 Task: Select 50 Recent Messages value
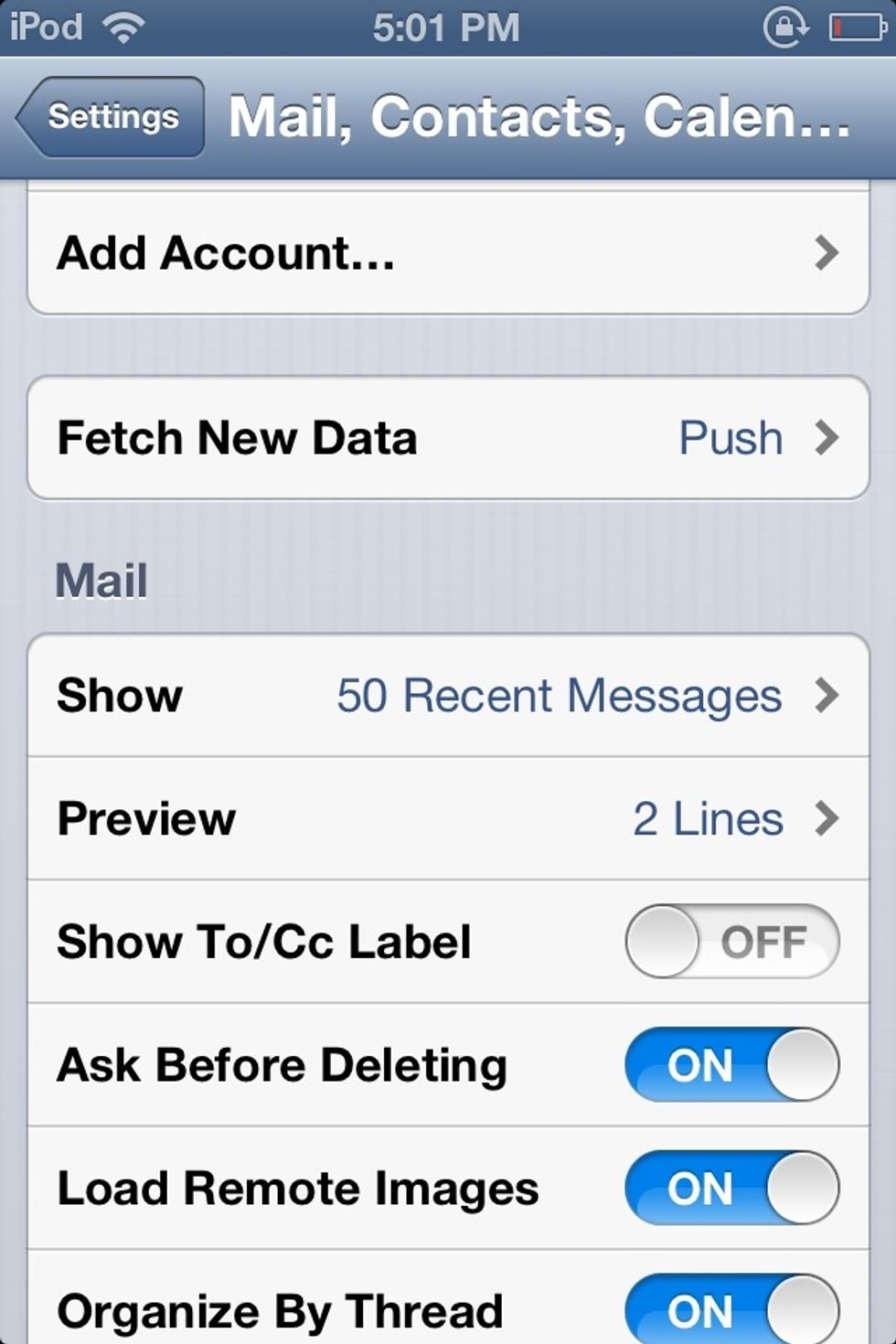click(559, 695)
